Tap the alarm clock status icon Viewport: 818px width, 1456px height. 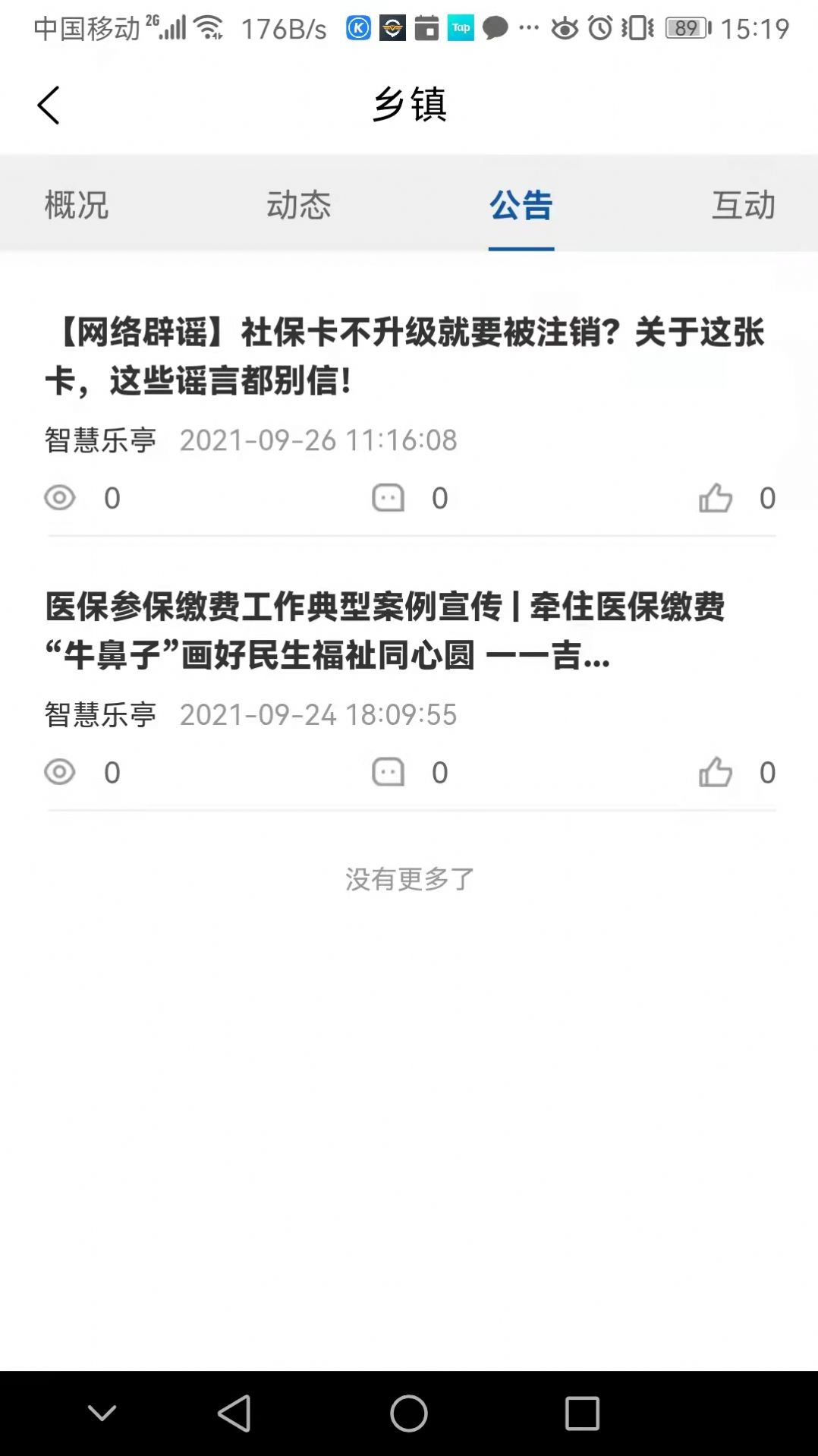point(600,28)
